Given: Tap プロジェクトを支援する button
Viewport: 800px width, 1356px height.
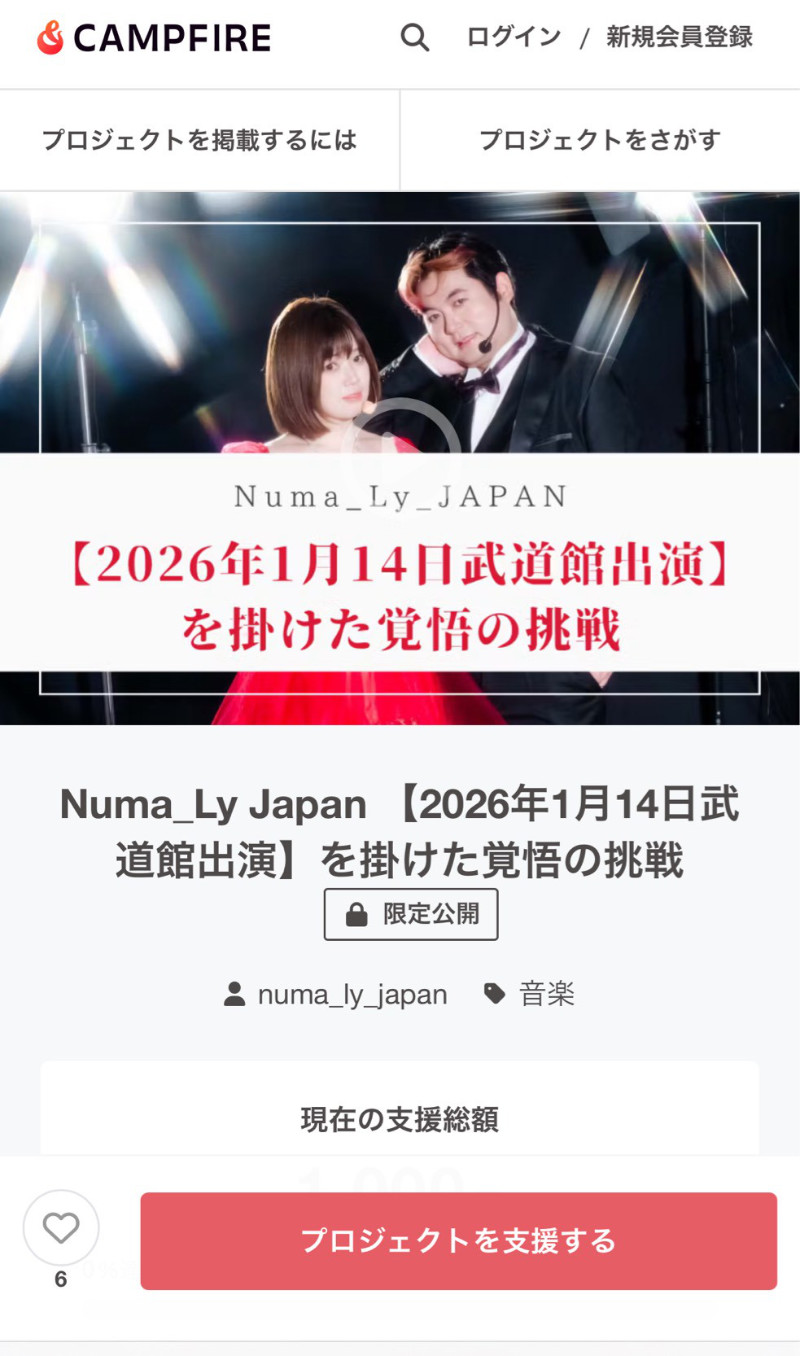Looking at the screenshot, I should 458,1241.
